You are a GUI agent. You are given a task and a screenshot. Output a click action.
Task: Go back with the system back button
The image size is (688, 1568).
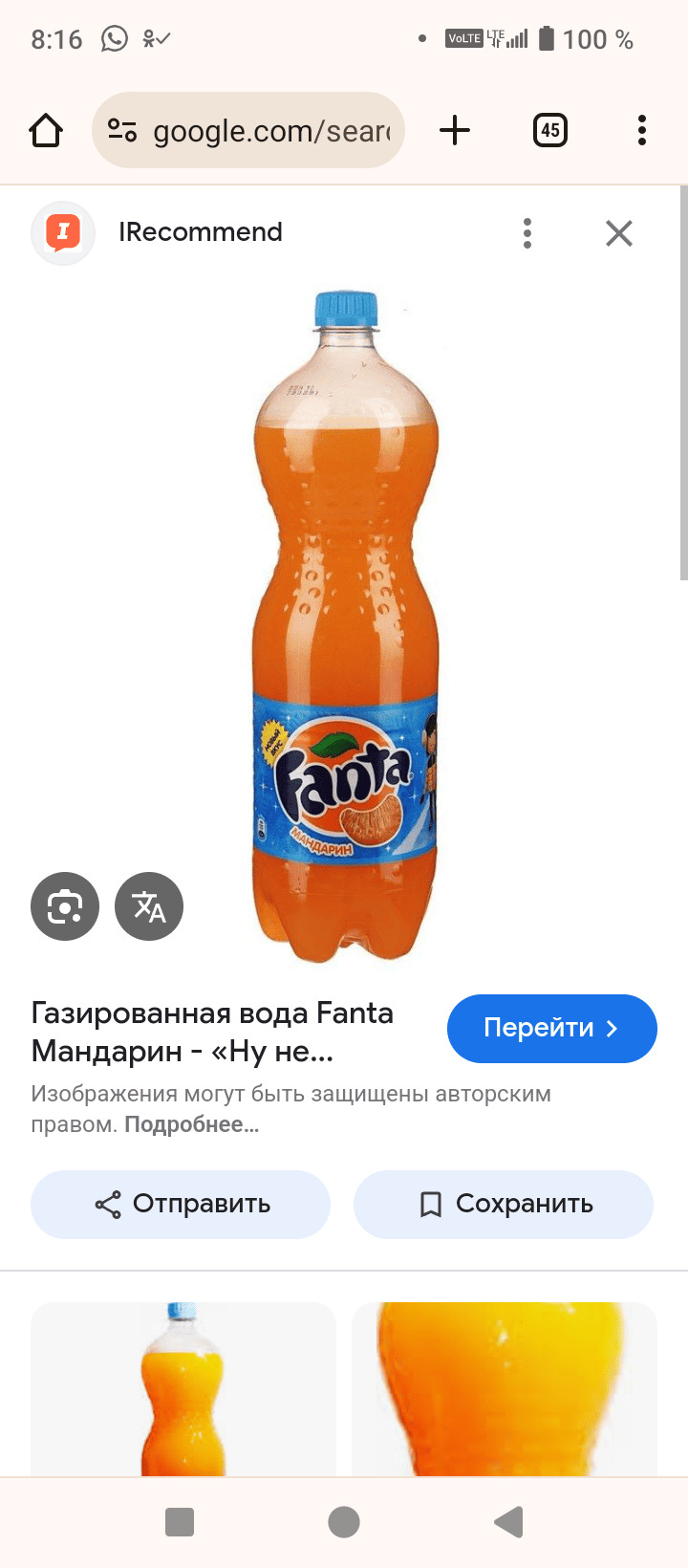click(x=508, y=1522)
